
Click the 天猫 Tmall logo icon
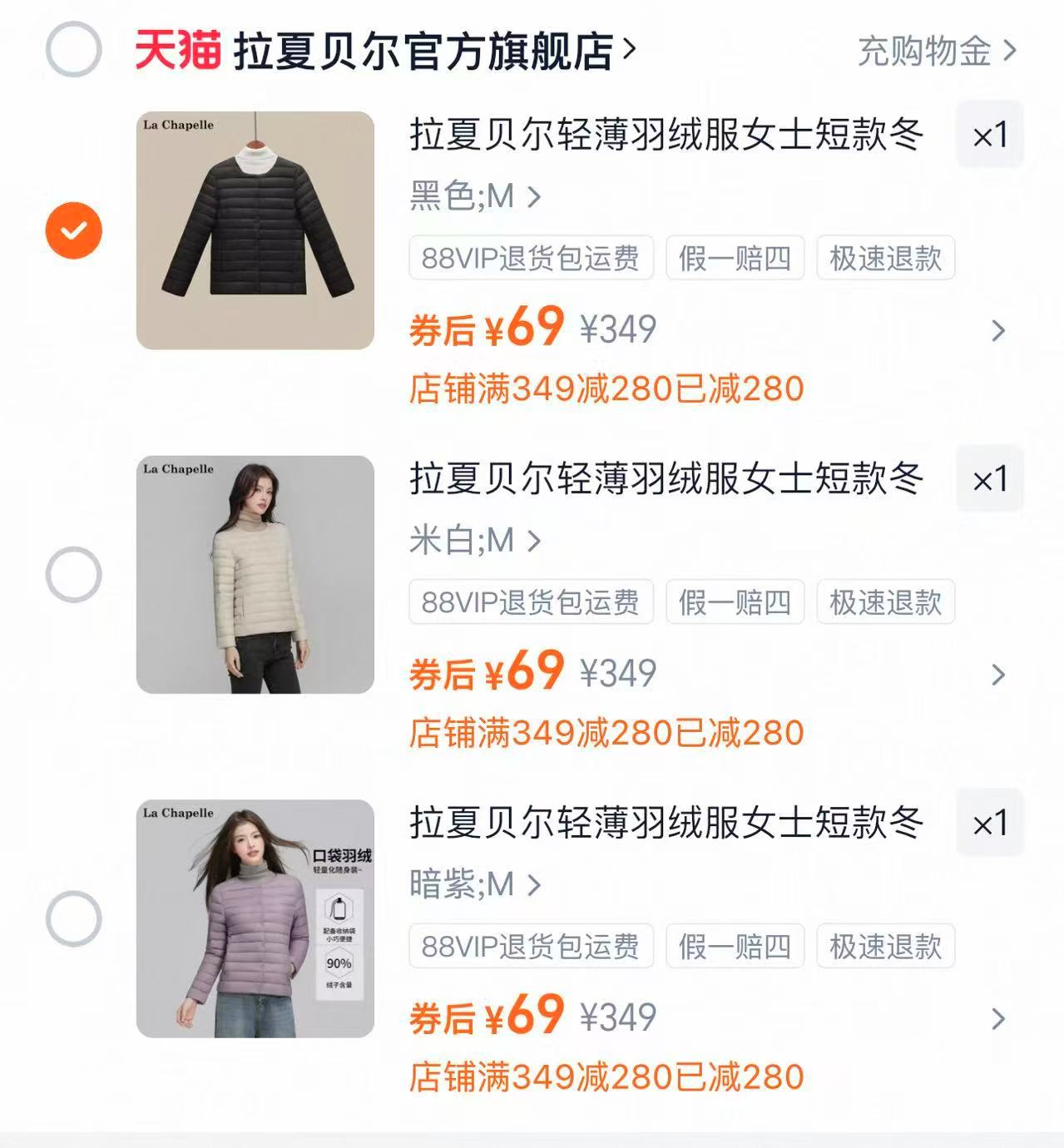click(x=177, y=52)
